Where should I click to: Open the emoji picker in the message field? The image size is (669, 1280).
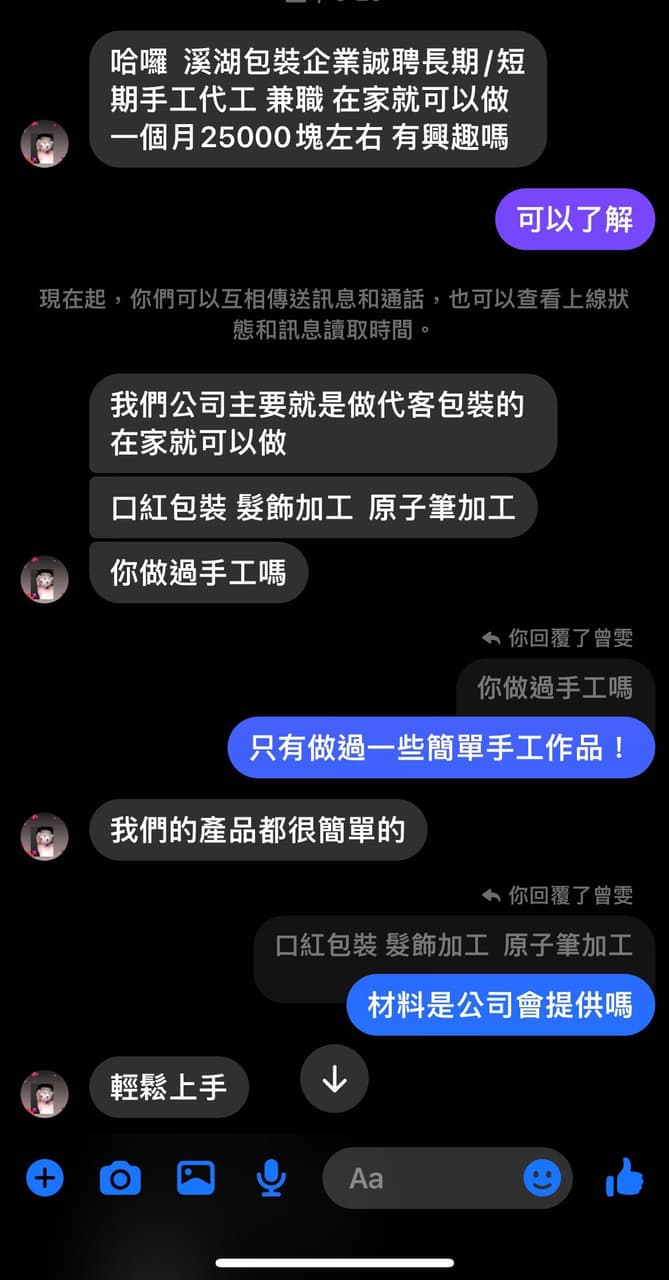(543, 1179)
